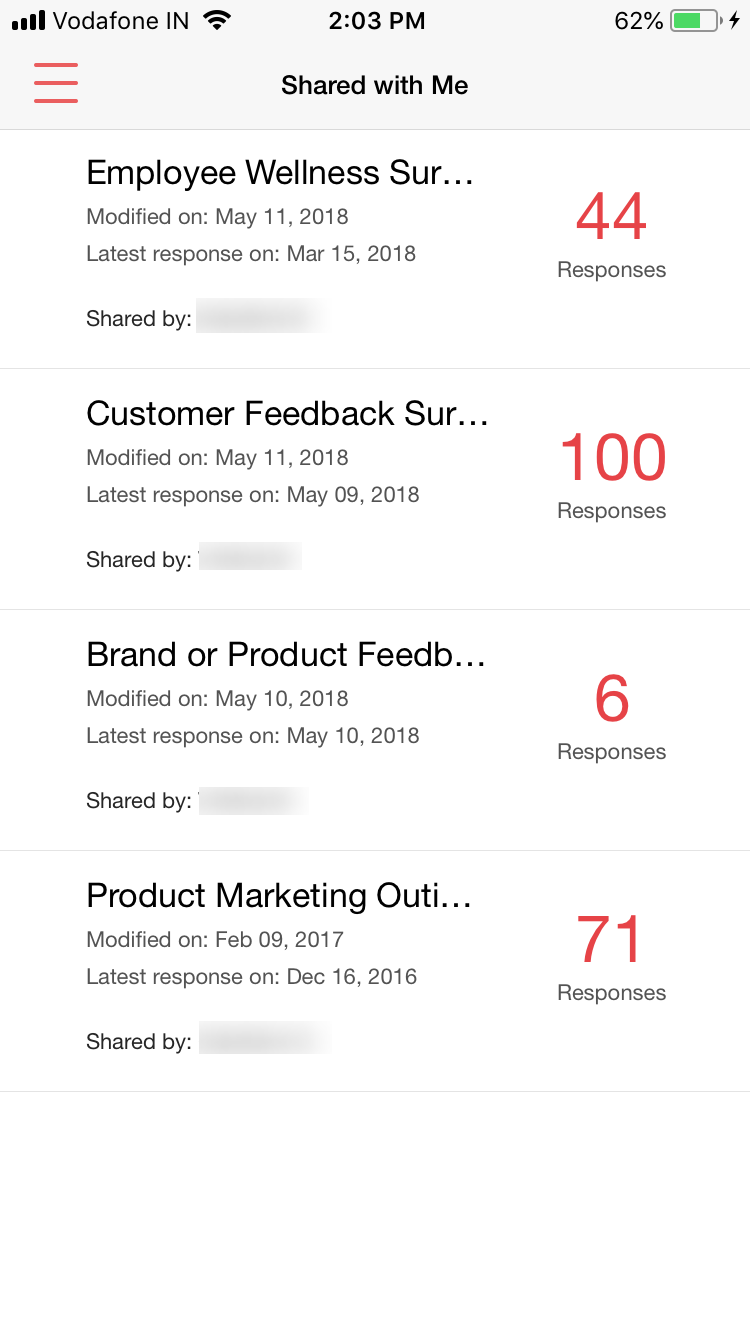
Task: Open the Product Marketing Outline survey
Action: (x=279, y=895)
